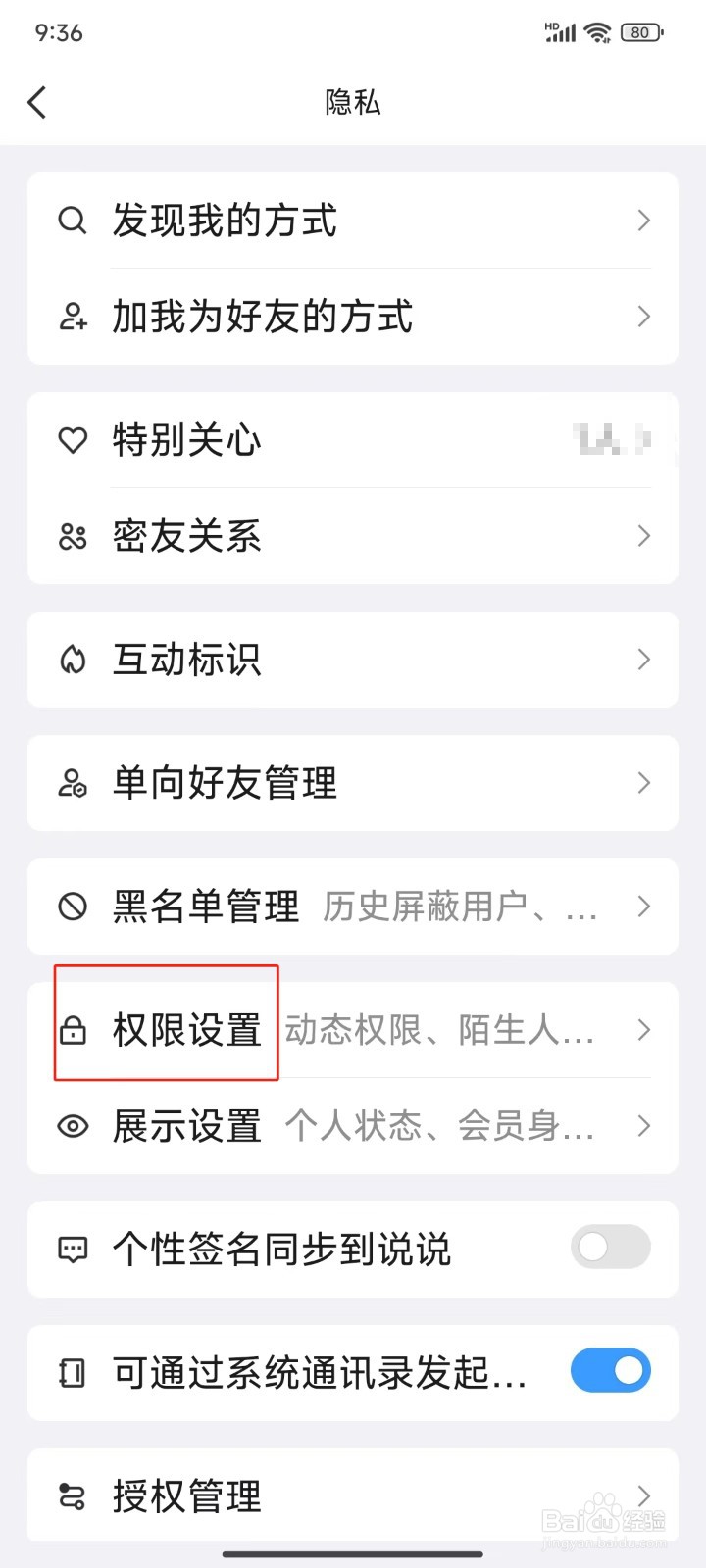Select the one-way friend icon beside 单向好友管理

tap(72, 783)
